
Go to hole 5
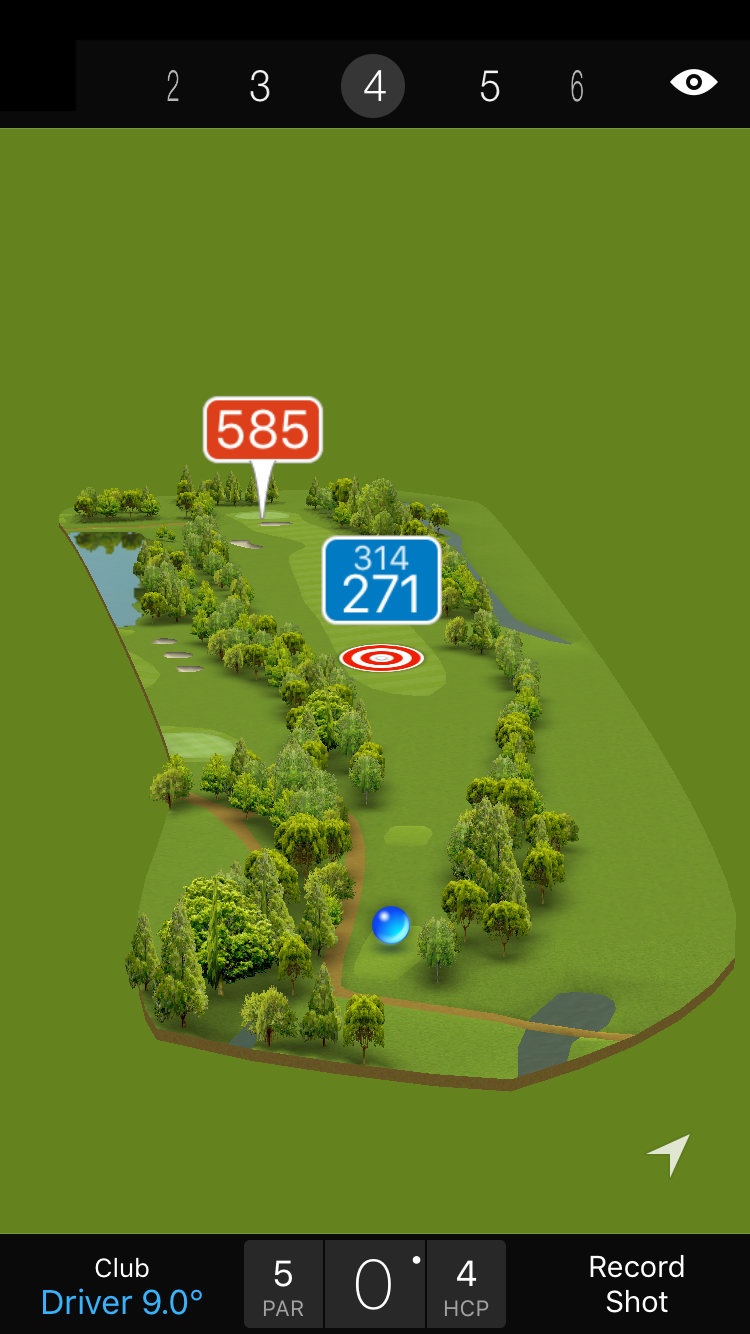489,87
